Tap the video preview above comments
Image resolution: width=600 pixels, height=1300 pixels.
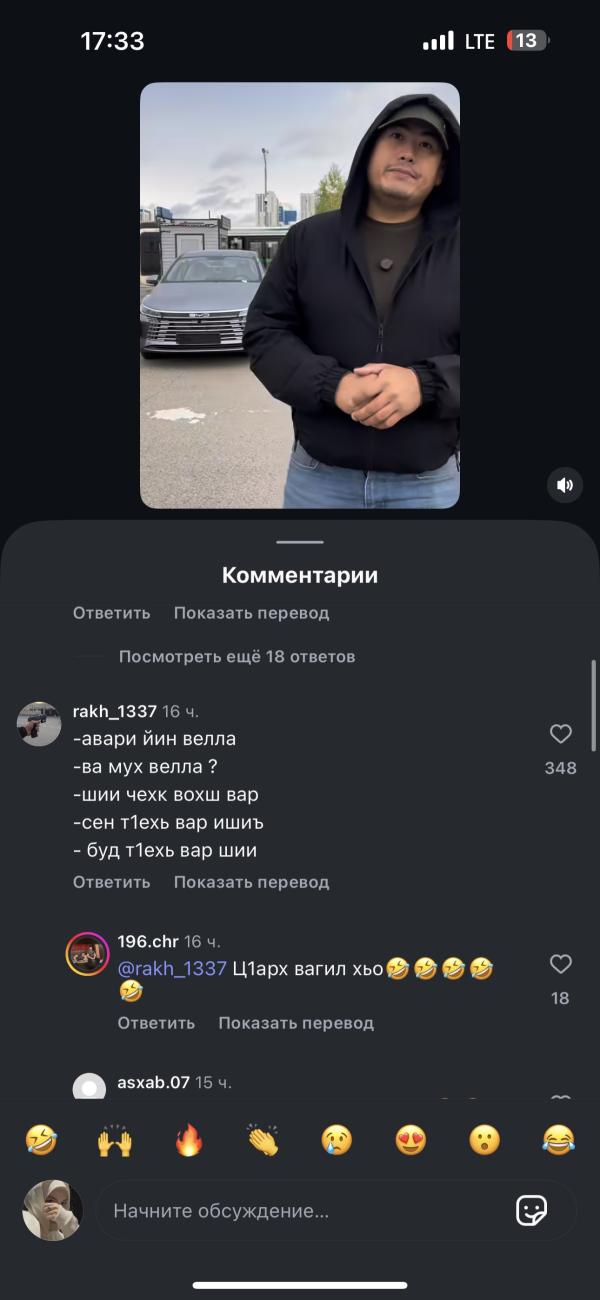(x=300, y=295)
